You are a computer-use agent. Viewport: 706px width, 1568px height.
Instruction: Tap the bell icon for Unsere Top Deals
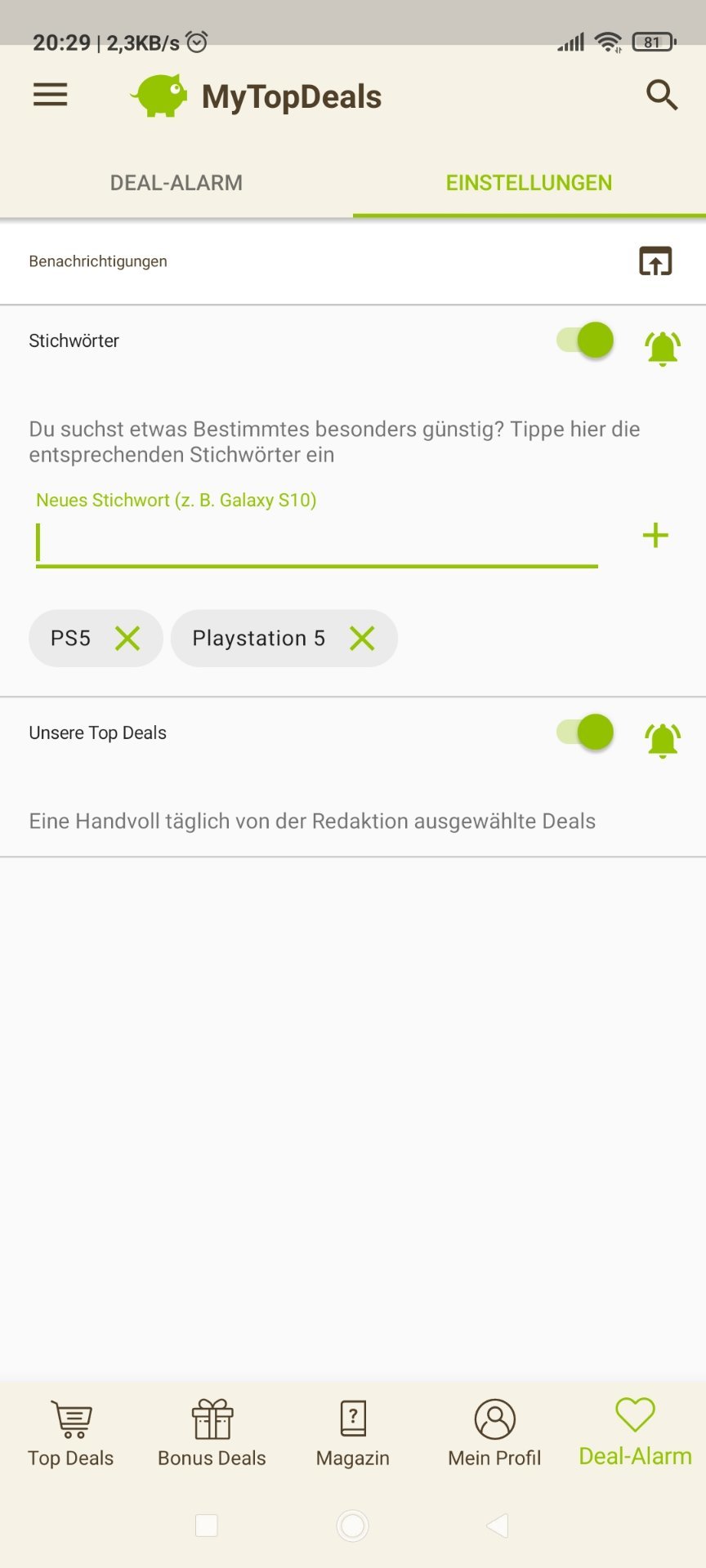(x=663, y=740)
